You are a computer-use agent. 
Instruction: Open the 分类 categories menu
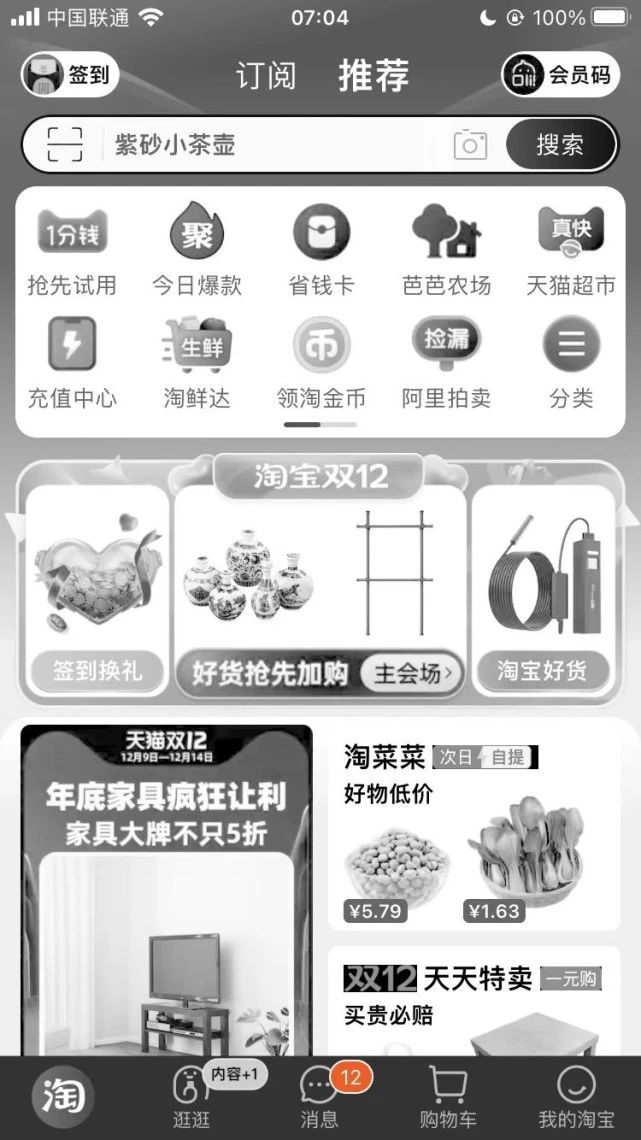571,363
